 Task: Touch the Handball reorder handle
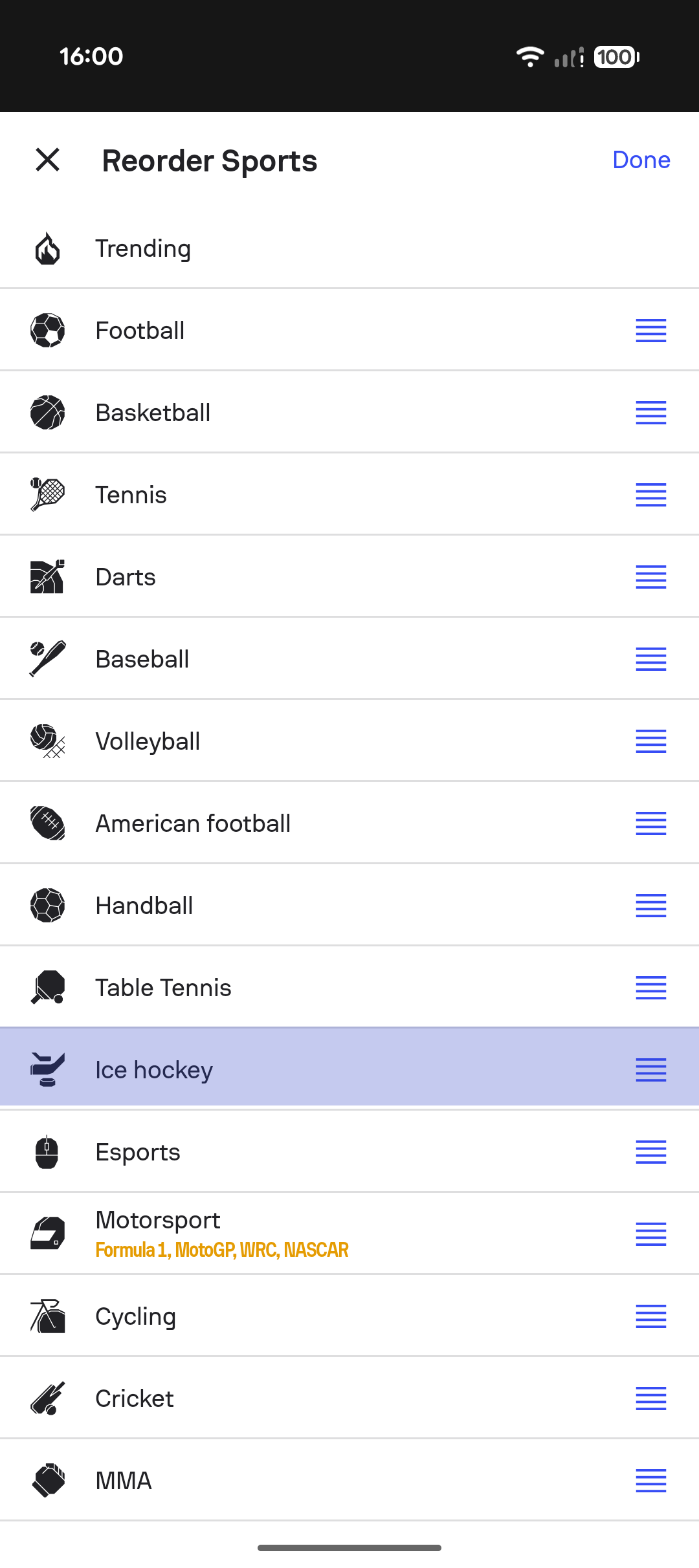click(650, 906)
